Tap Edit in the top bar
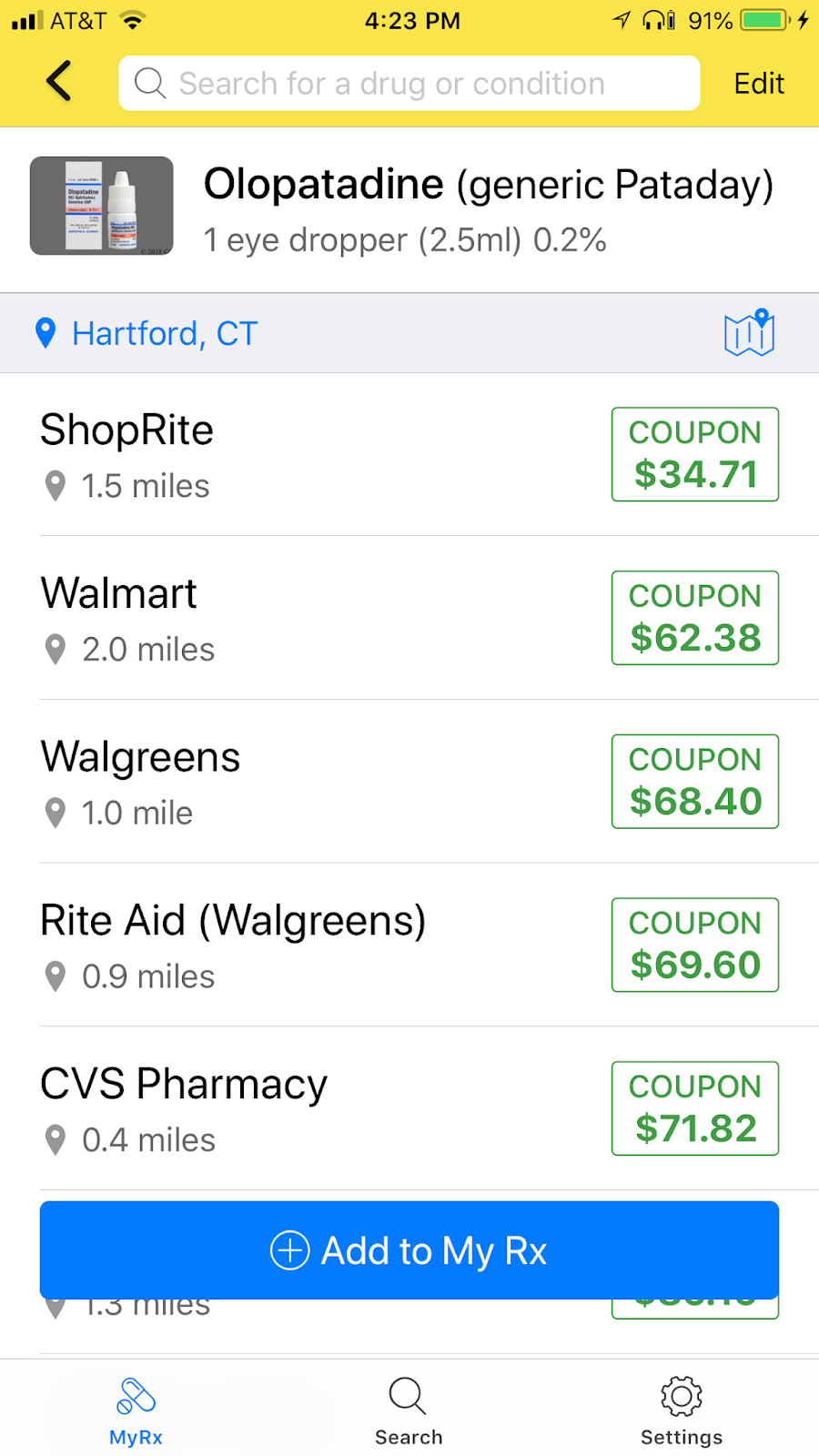819x1456 pixels. [758, 84]
